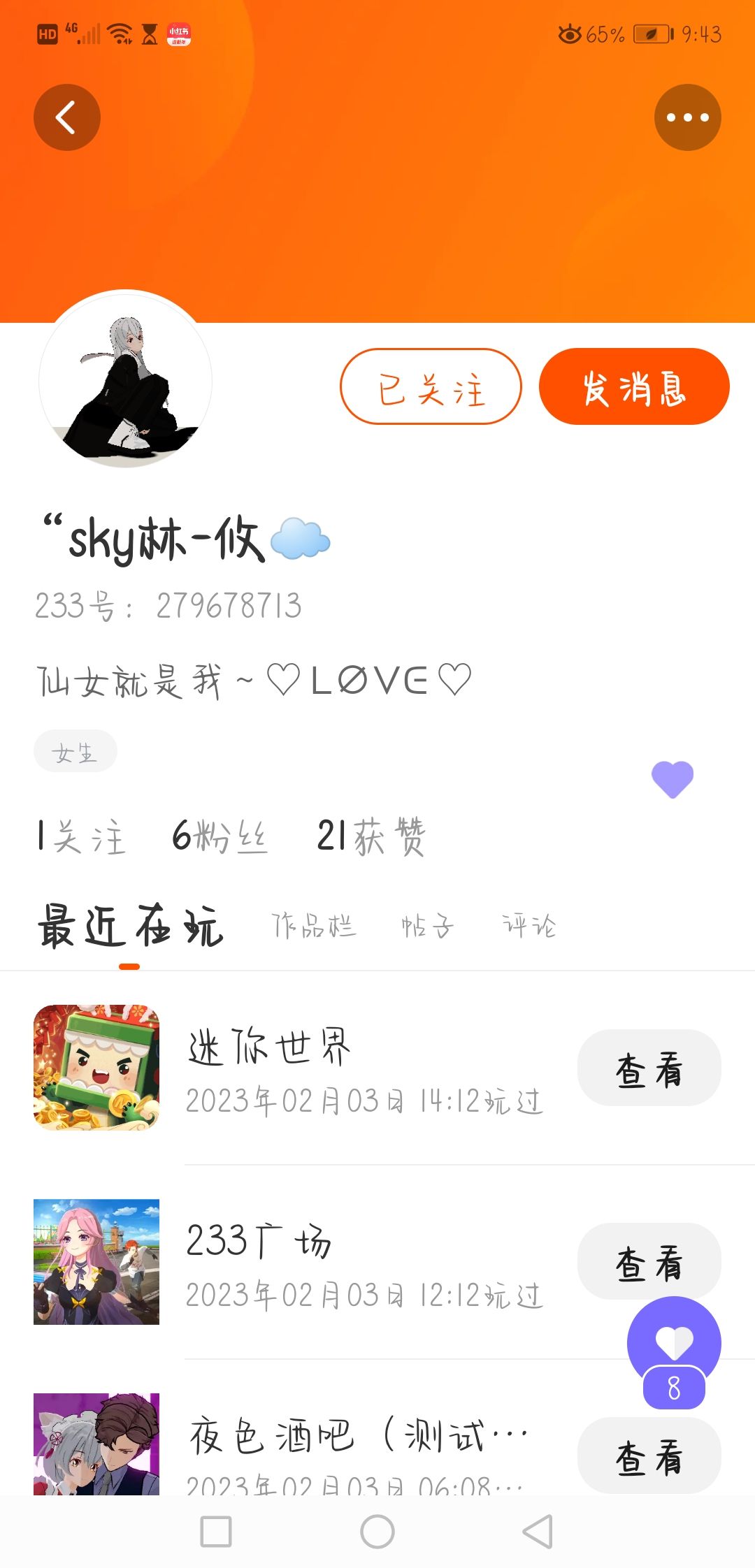Go back using the top-left arrow
755x1568 pixels.
click(66, 117)
